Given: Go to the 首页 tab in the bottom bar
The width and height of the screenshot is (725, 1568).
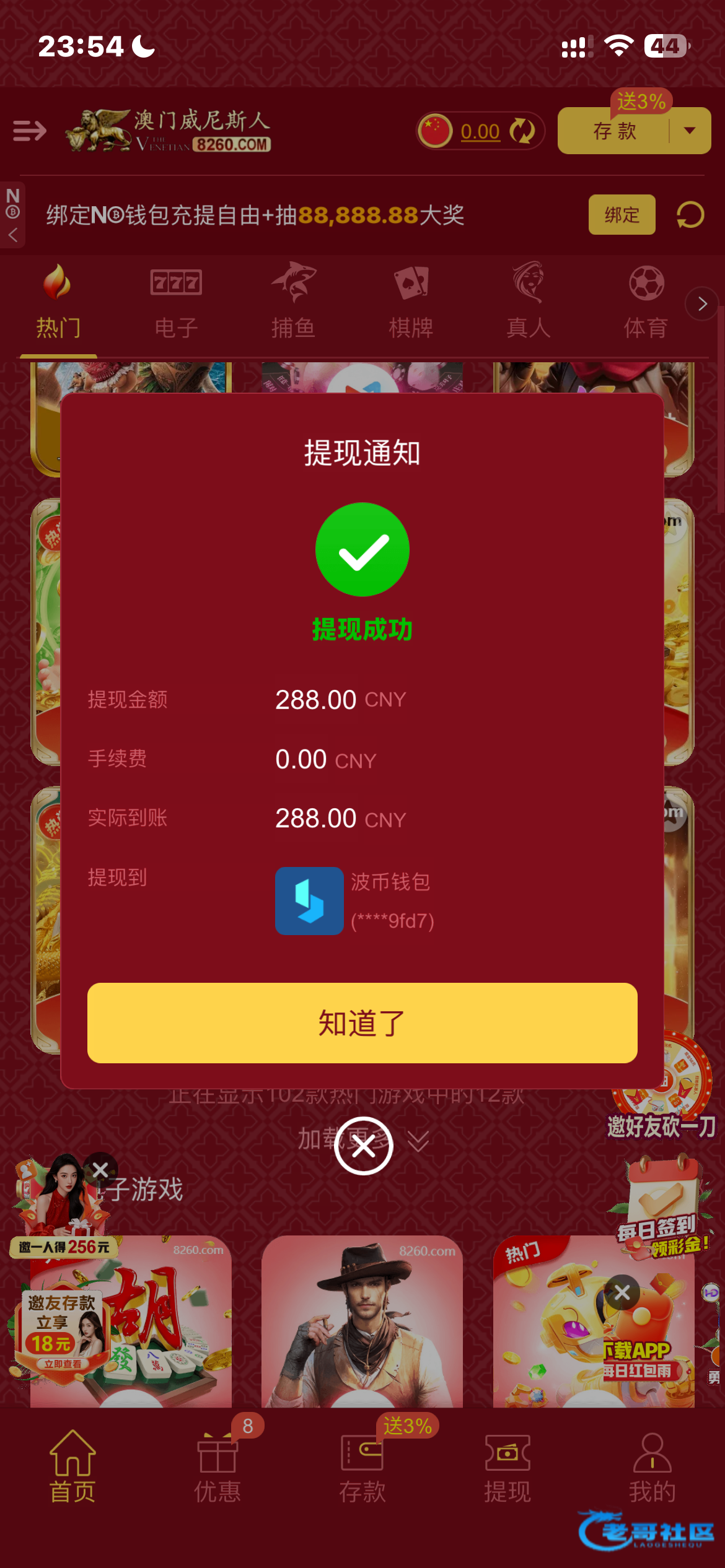Looking at the screenshot, I should tap(72, 1466).
